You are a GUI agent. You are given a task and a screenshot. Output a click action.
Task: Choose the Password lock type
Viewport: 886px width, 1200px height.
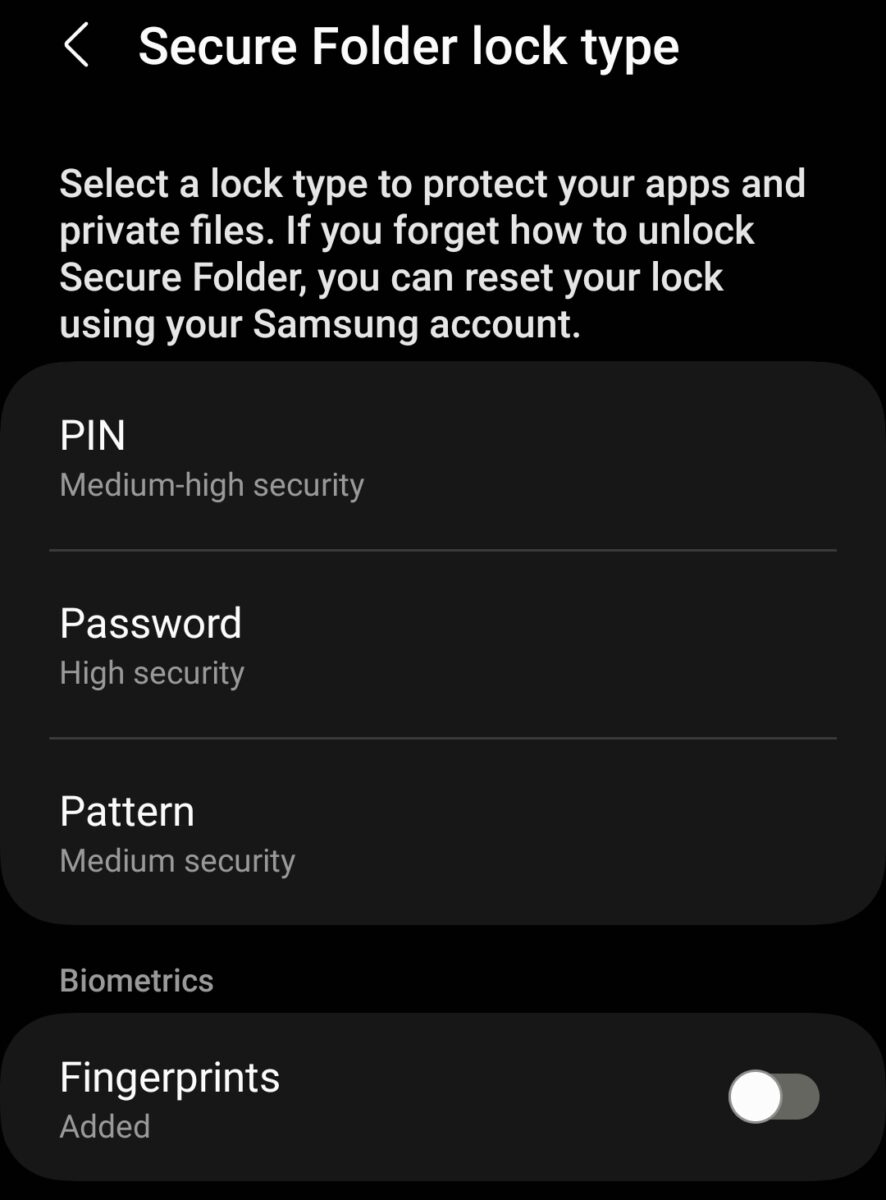click(442, 645)
